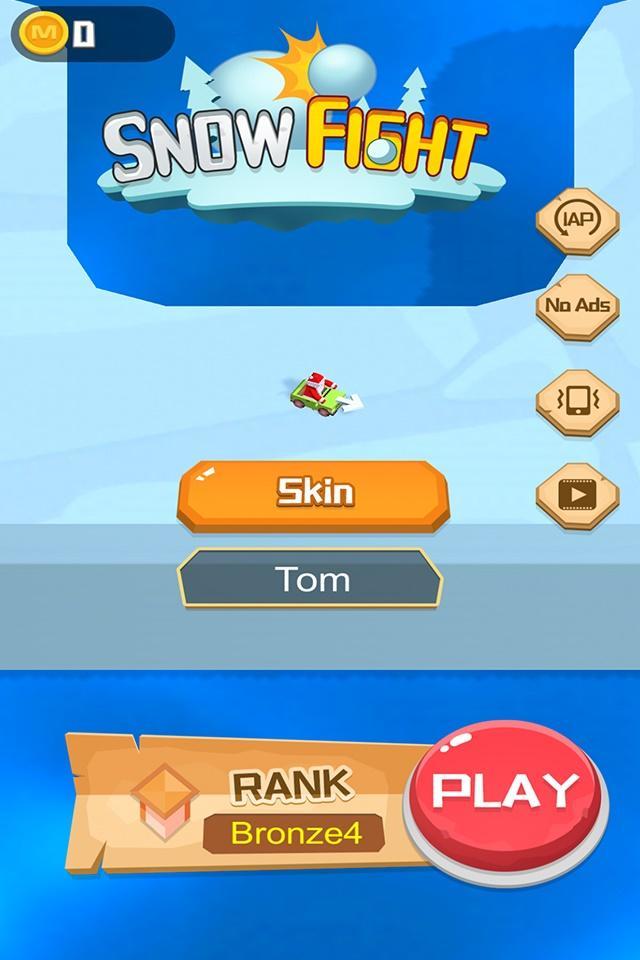The height and width of the screenshot is (960, 640).
Task: Tap the No Ads button
Action: 577,305
